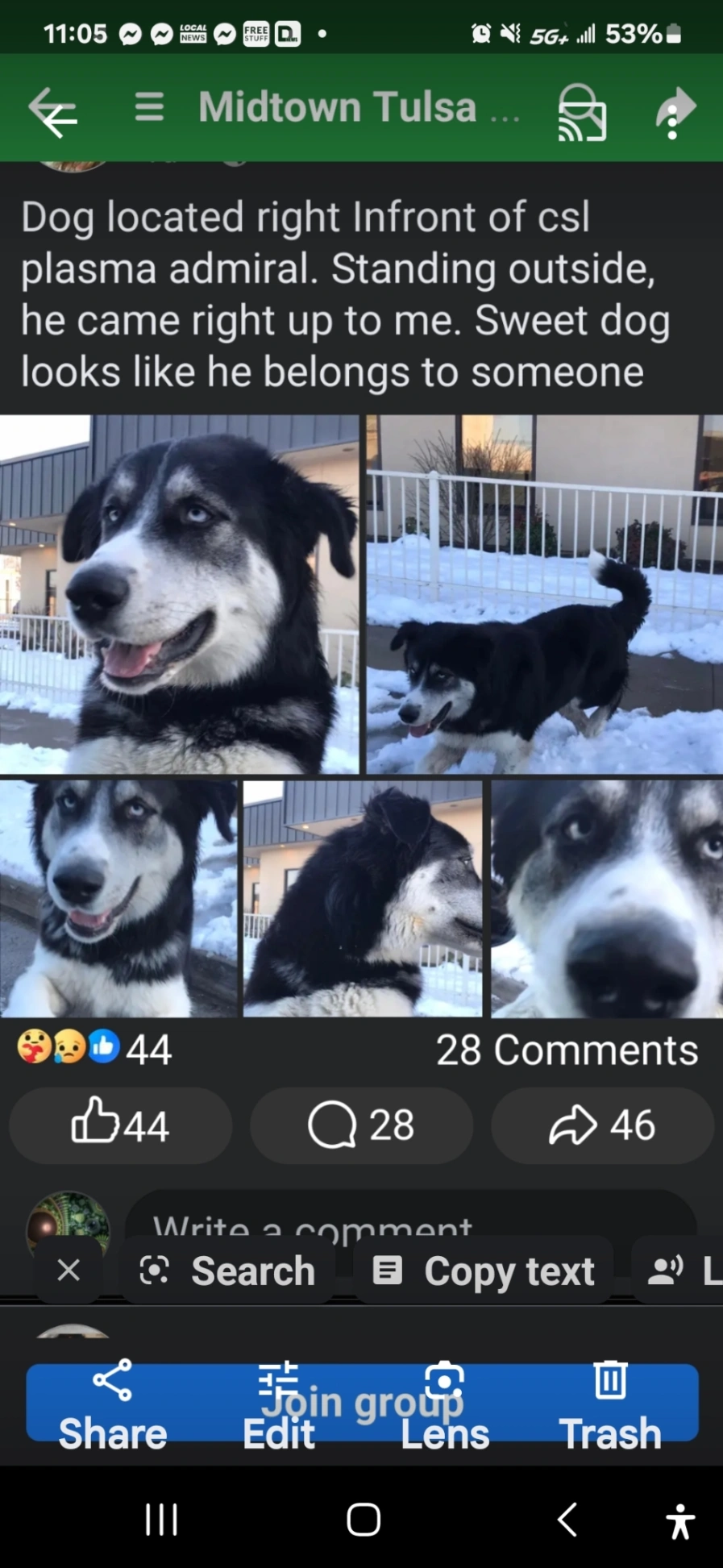Share the post using the 46 button

click(x=602, y=1125)
